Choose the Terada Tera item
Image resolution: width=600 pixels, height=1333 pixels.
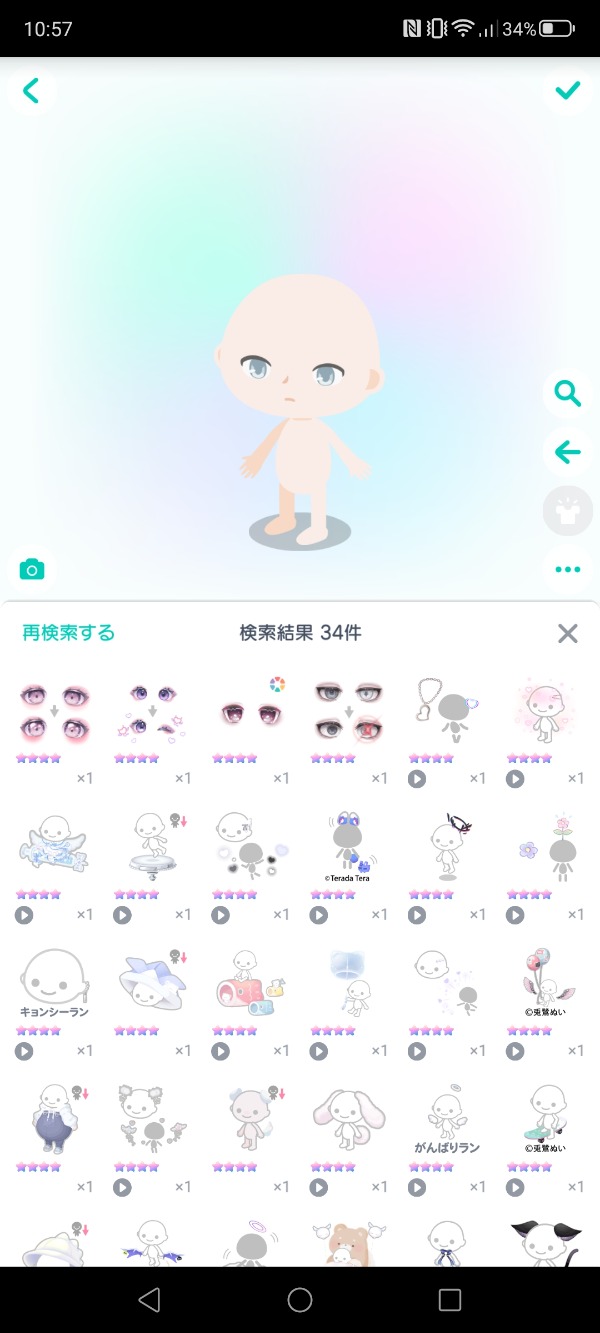(x=347, y=846)
